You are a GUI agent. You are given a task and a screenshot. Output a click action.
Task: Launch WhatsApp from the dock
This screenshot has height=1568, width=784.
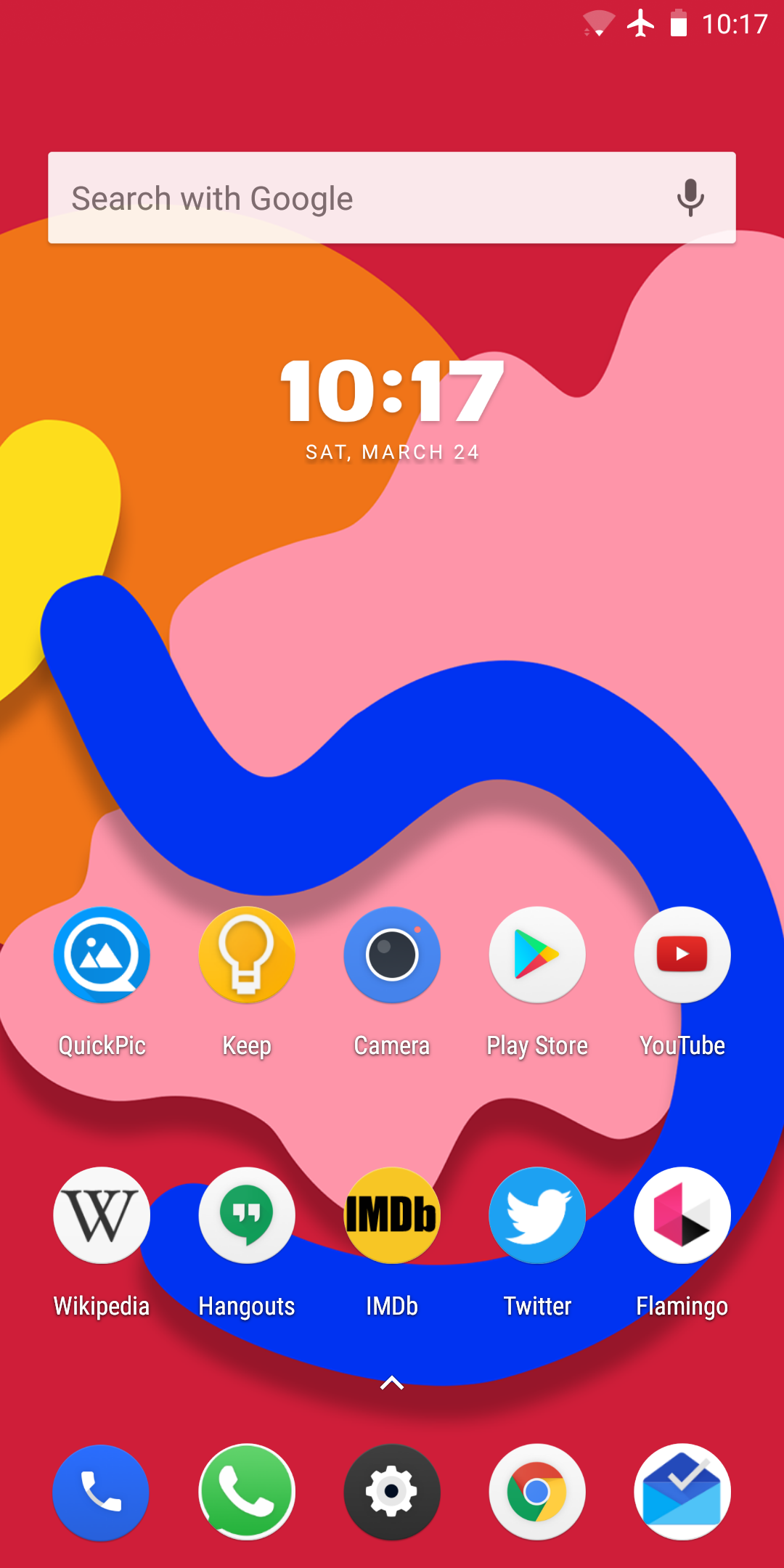click(x=247, y=1492)
